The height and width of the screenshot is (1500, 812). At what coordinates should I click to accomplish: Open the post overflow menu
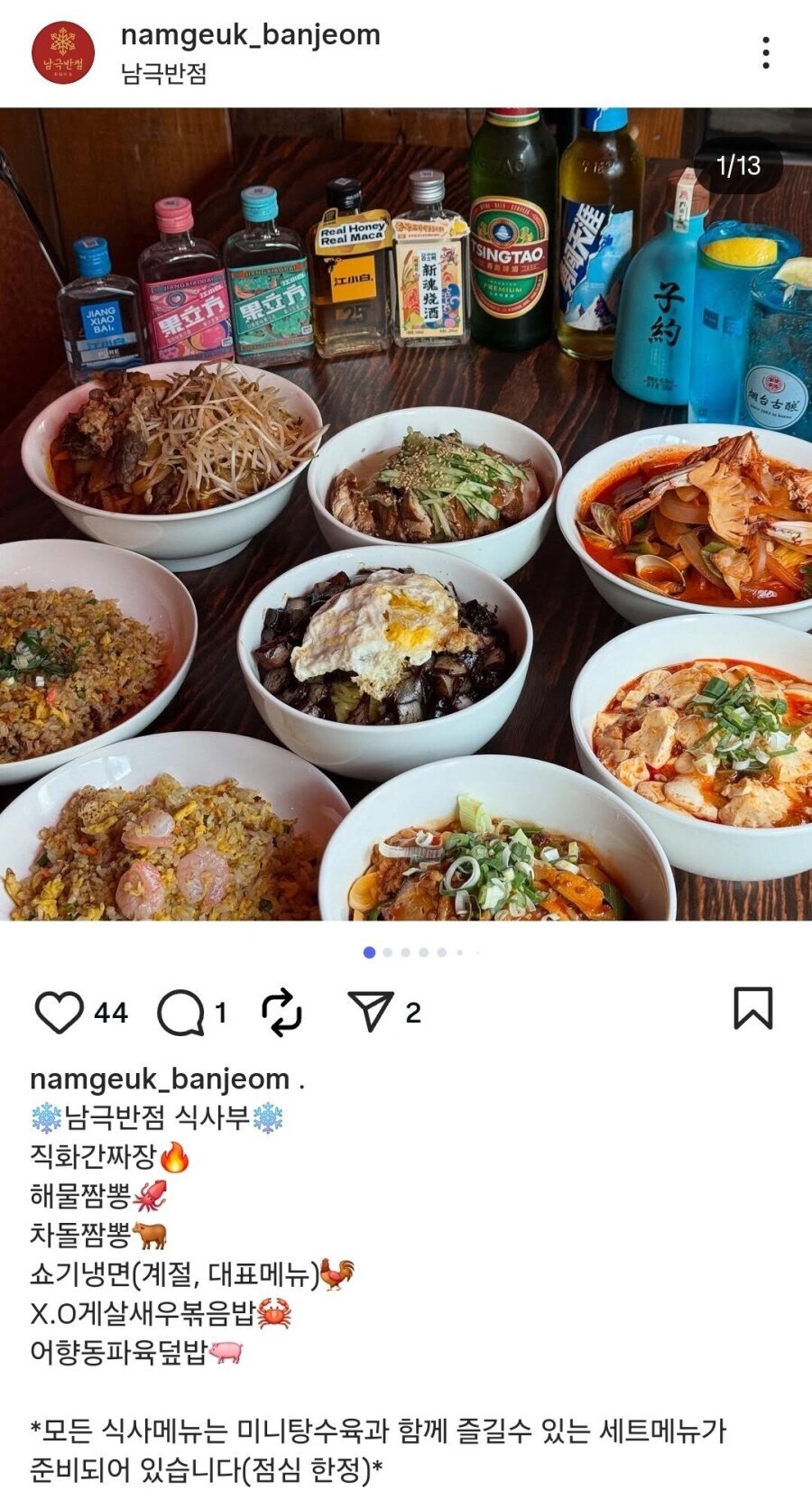pos(765,53)
